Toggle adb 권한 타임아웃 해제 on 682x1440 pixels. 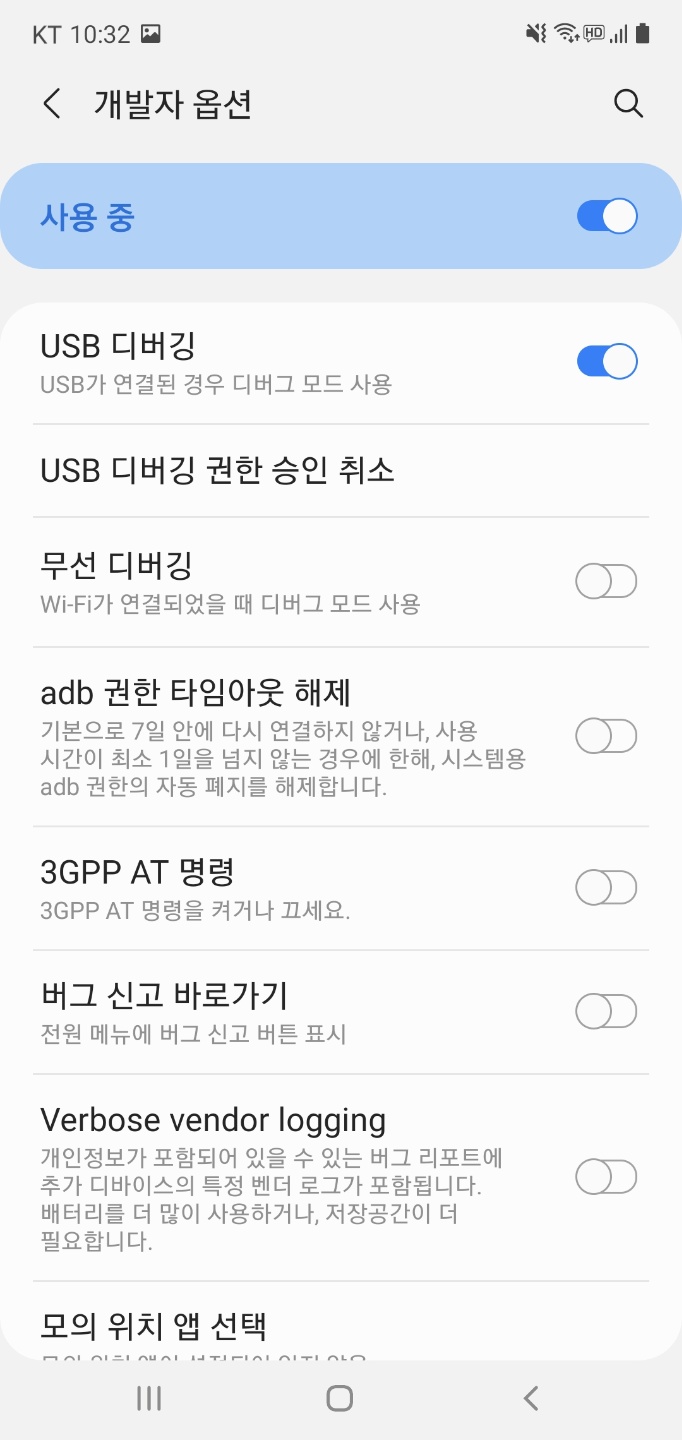coord(607,736)
